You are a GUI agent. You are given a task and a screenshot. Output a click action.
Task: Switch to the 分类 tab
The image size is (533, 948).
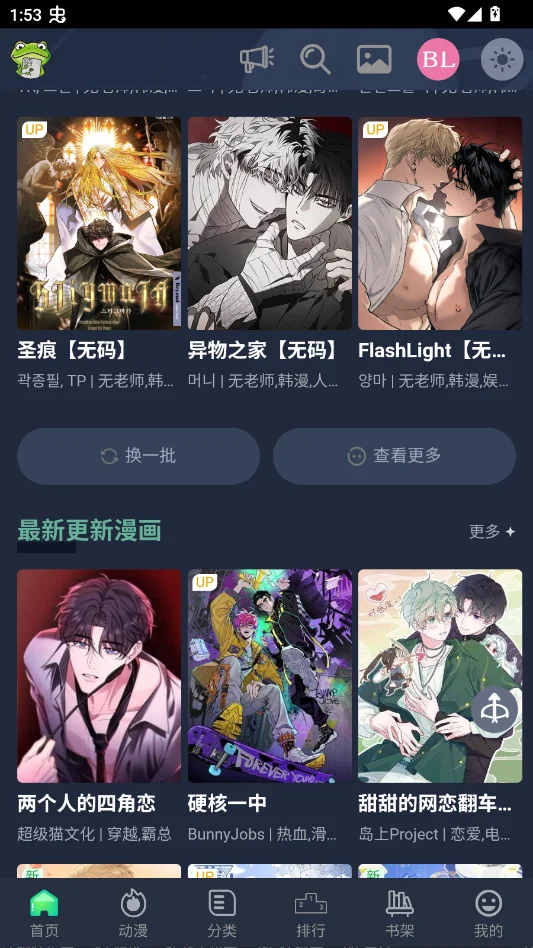pyautogui.click(x=222, y=914)
